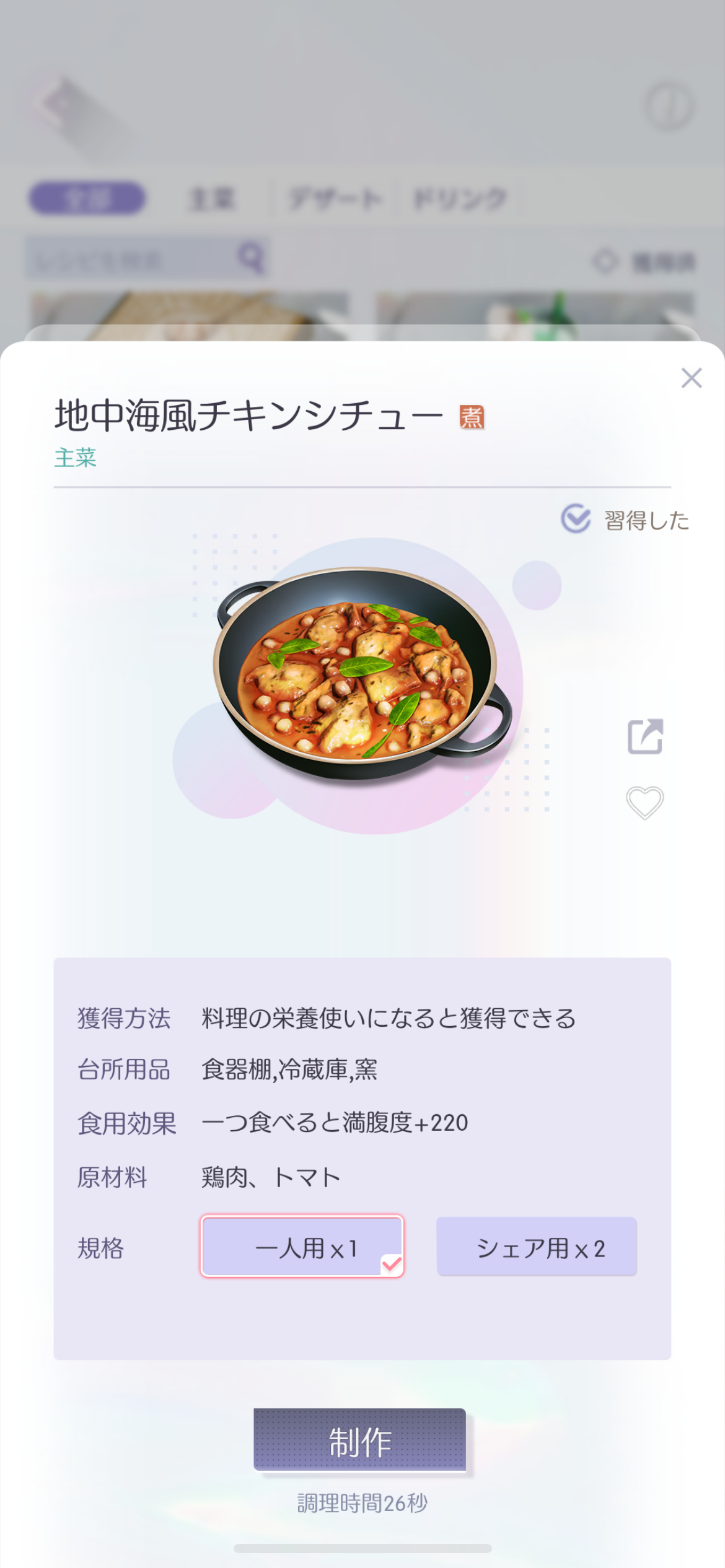Image resolution: width=725 pixels, height=1568 pixels.
Task: Select the シェア用 x2 size option
Action: 537,1246
